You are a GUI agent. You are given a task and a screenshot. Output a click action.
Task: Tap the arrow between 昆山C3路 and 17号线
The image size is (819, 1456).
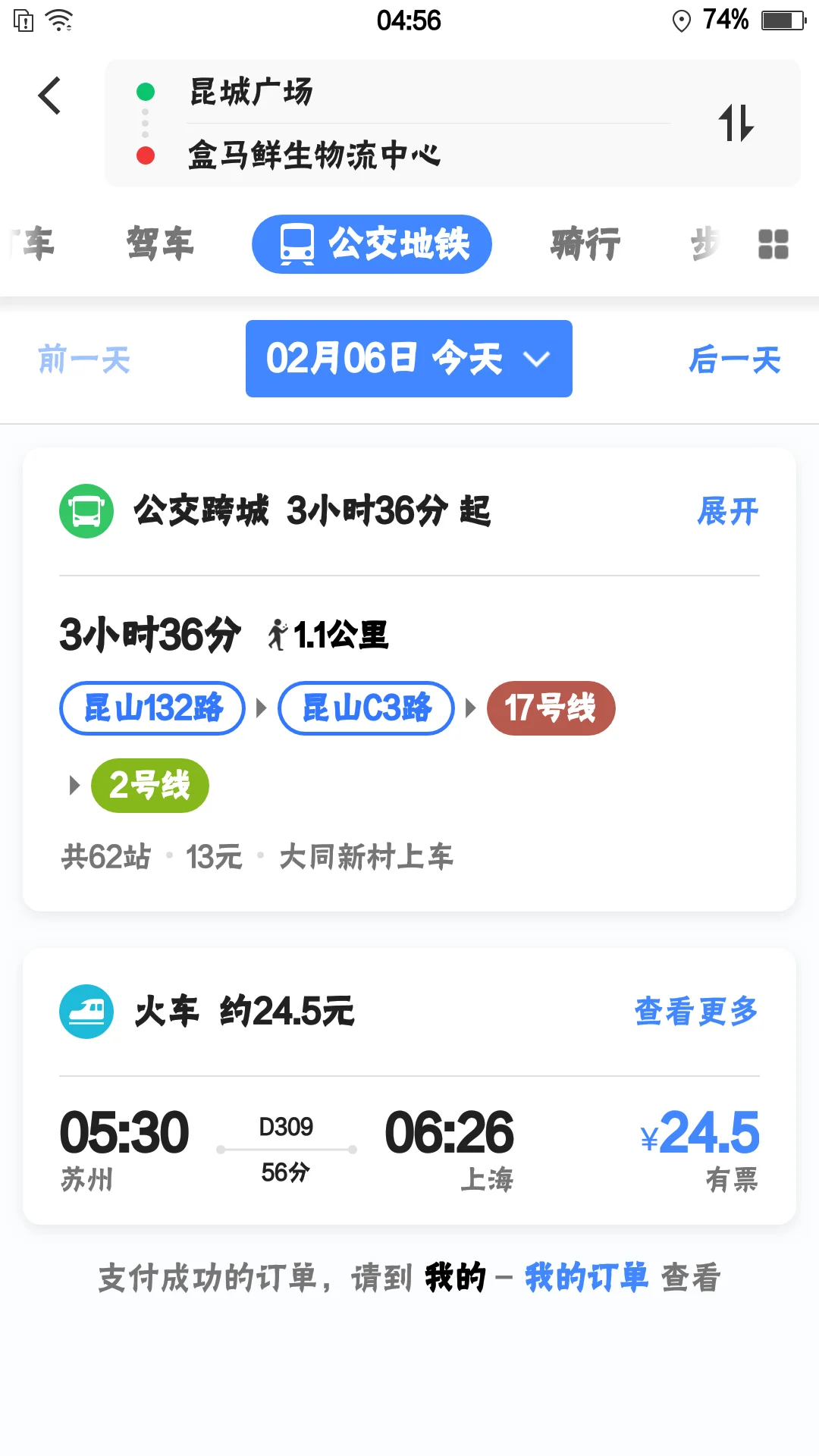point(470,708)
